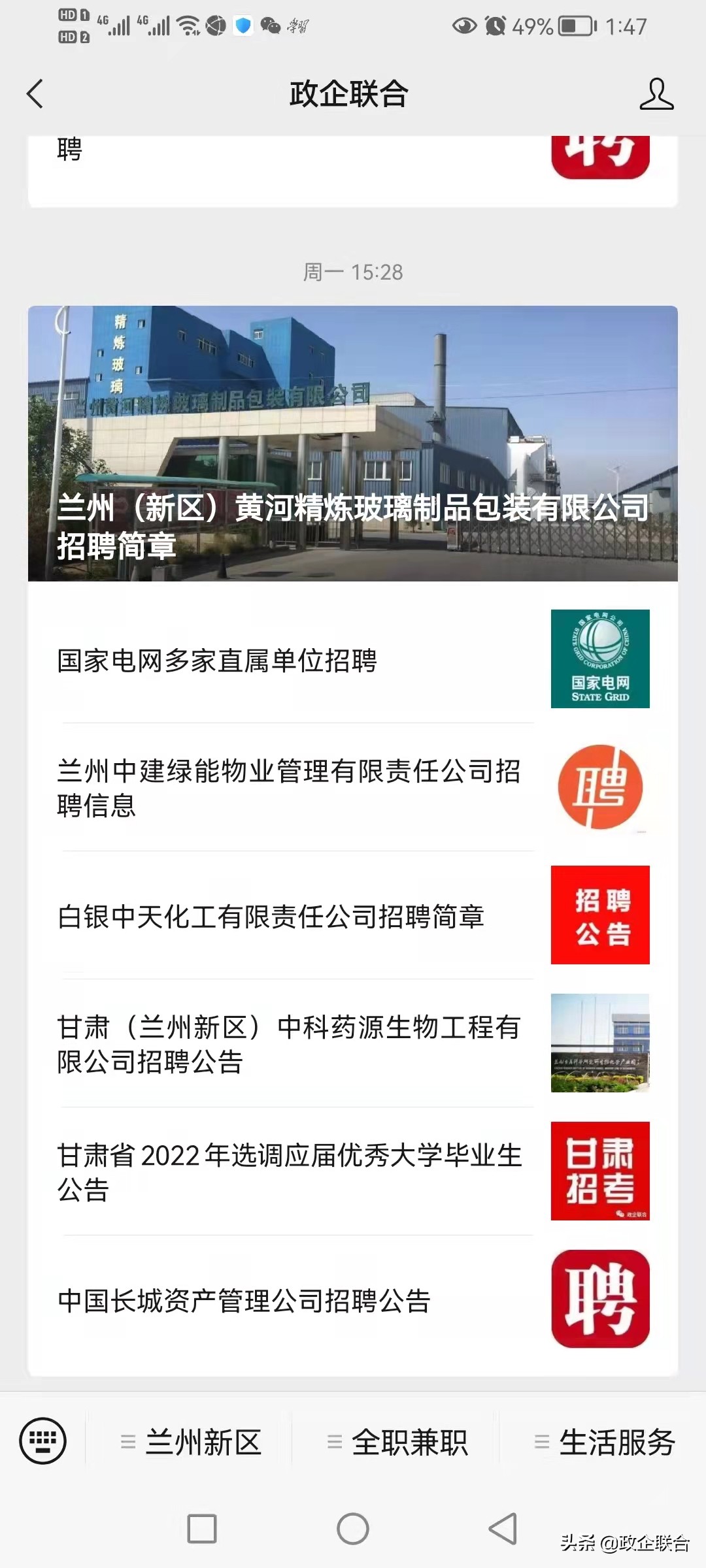Open 国家电网多家直属单位招聘 article
This screenshot has width=706, height=1568.
click(281, 661)
